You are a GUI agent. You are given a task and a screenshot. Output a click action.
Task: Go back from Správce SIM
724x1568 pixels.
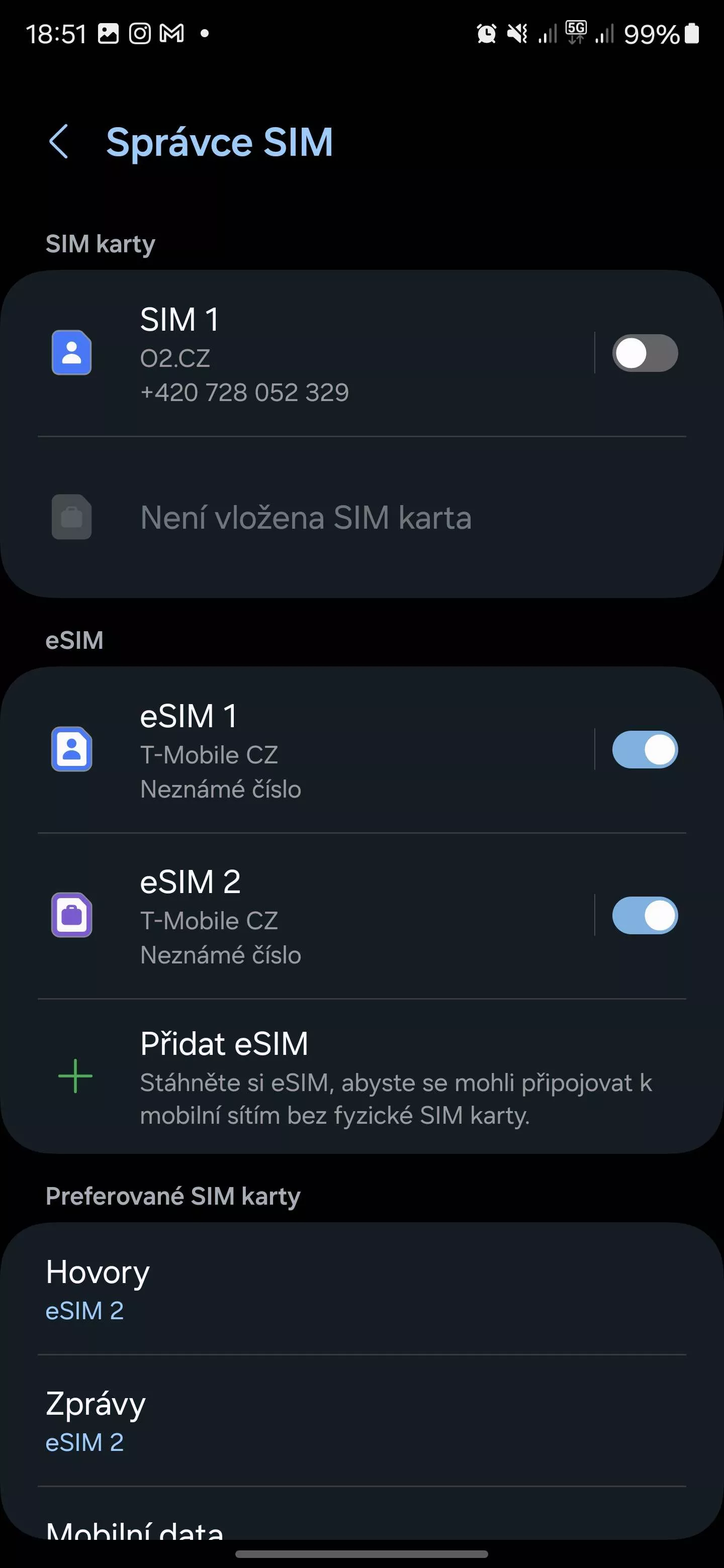pyautogui.click(x=58, y=142)
